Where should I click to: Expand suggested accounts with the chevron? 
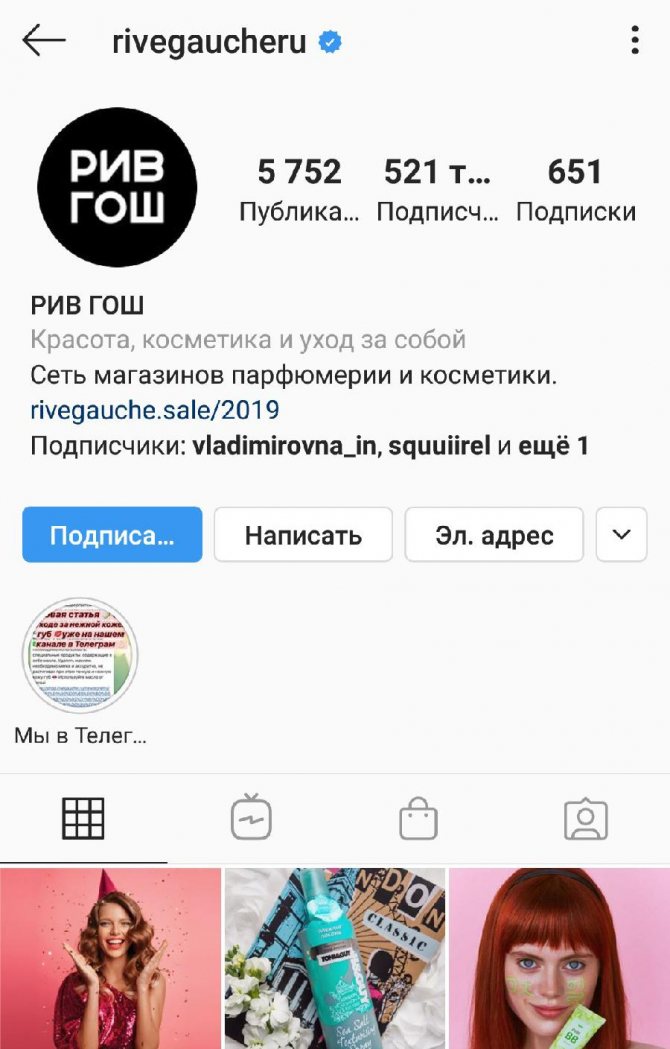tap(621, 535)
